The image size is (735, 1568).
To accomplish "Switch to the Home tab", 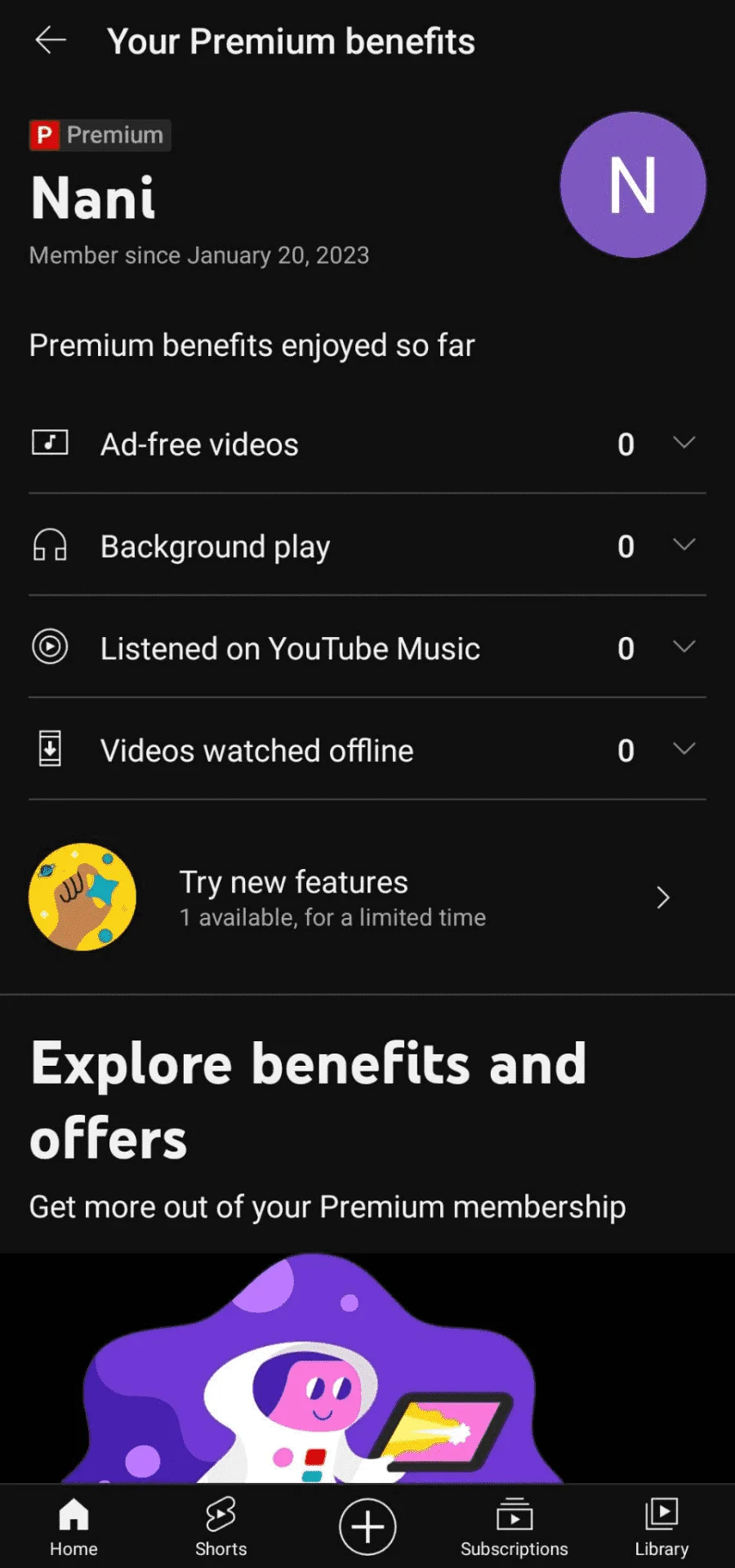I will 73,1526.
